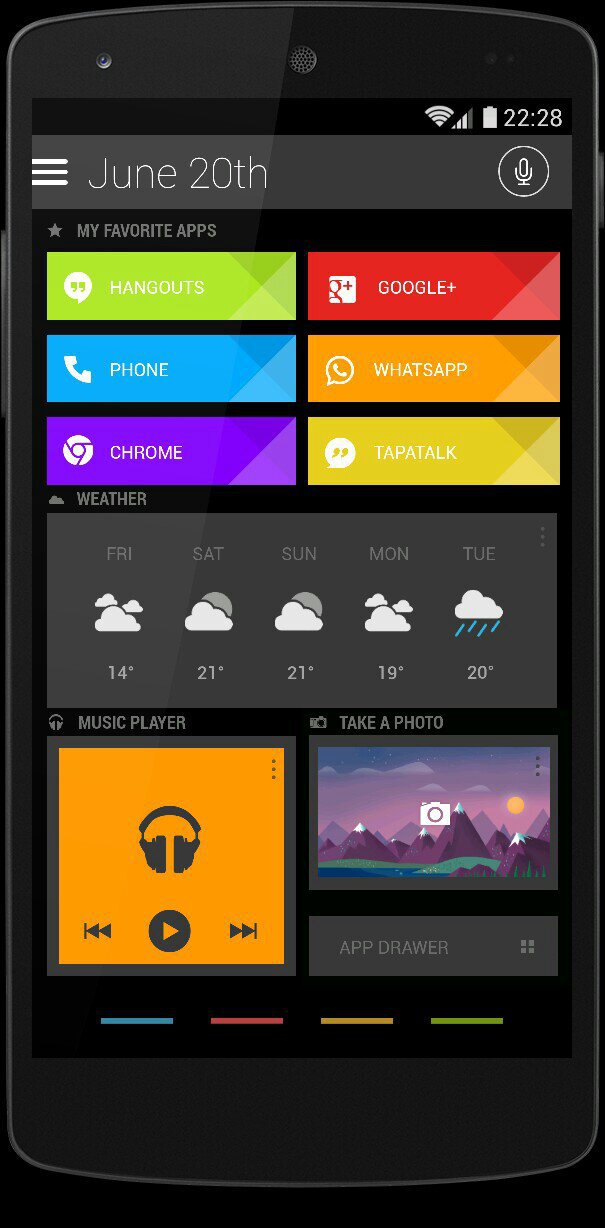Open the App Drawer
The width and height of the screenshot is (605, 1228).
pos(433,947)
